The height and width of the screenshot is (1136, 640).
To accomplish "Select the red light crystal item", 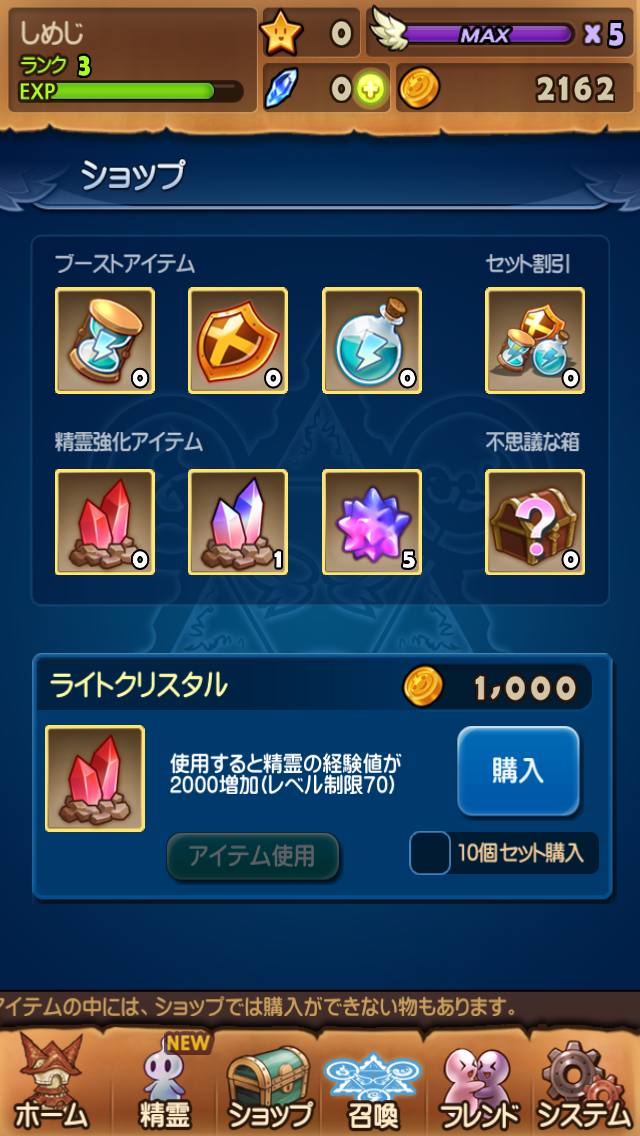I will click(105, 522).
